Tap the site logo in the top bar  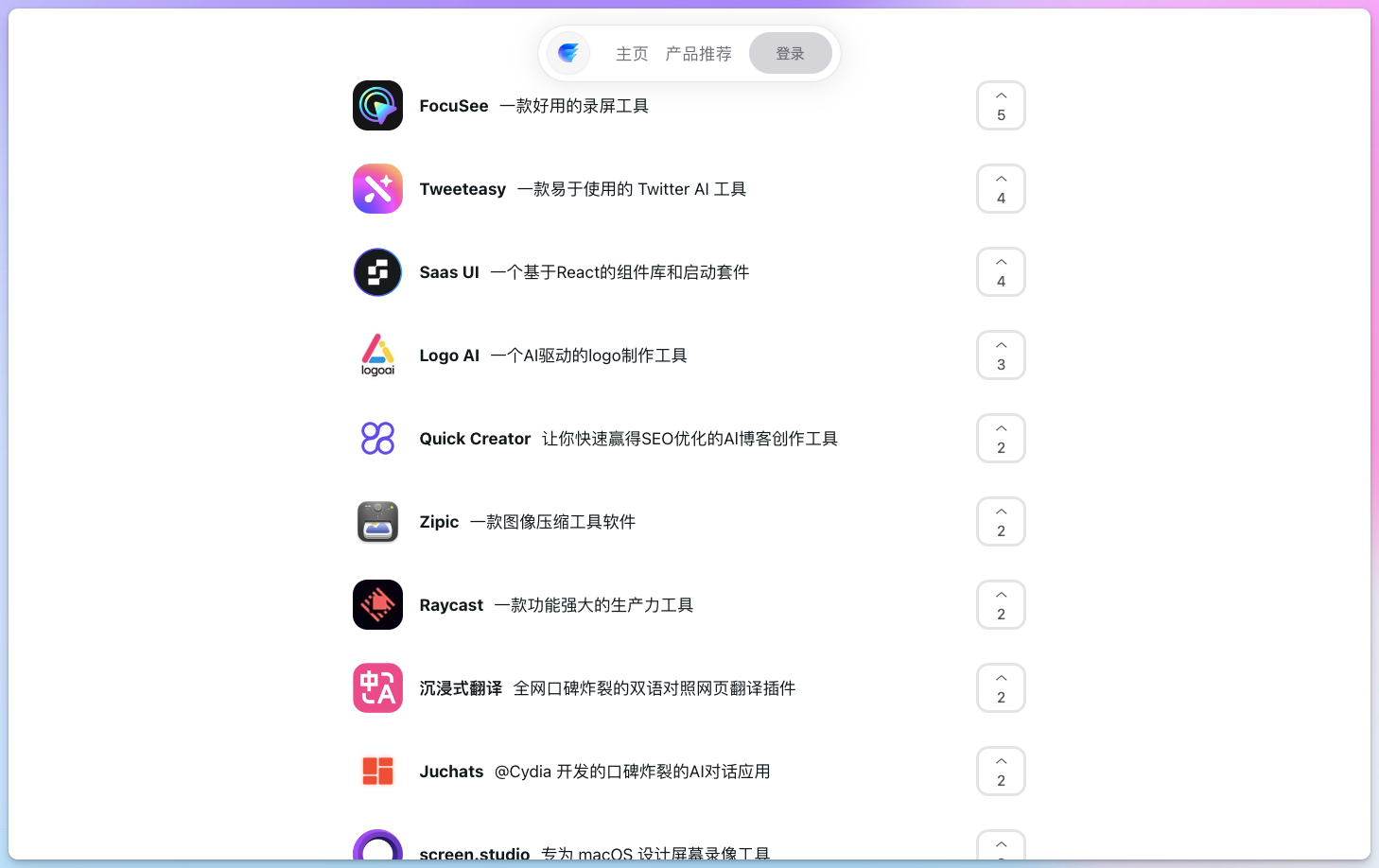pyautogui.click(x=568, y=53)
